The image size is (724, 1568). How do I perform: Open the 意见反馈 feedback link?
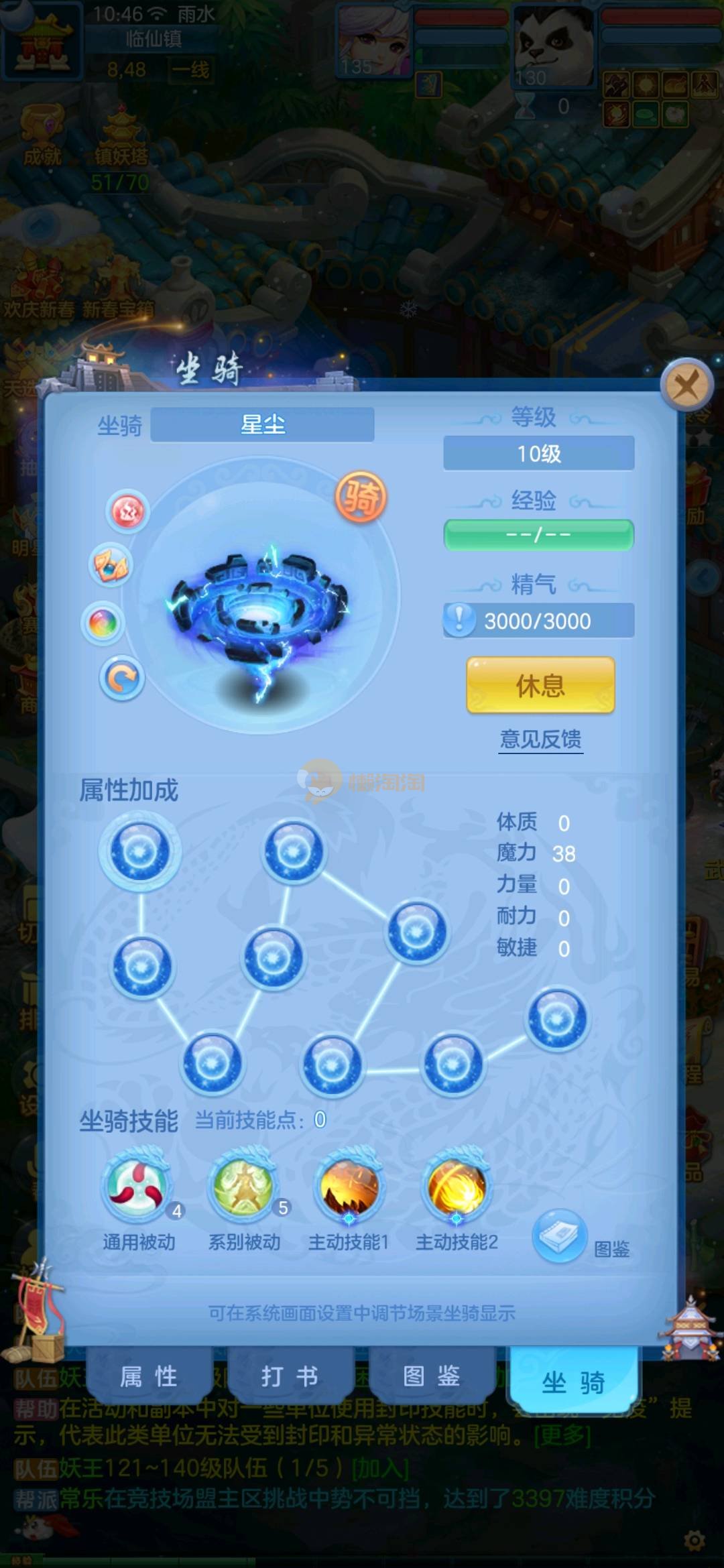point(540,739)
